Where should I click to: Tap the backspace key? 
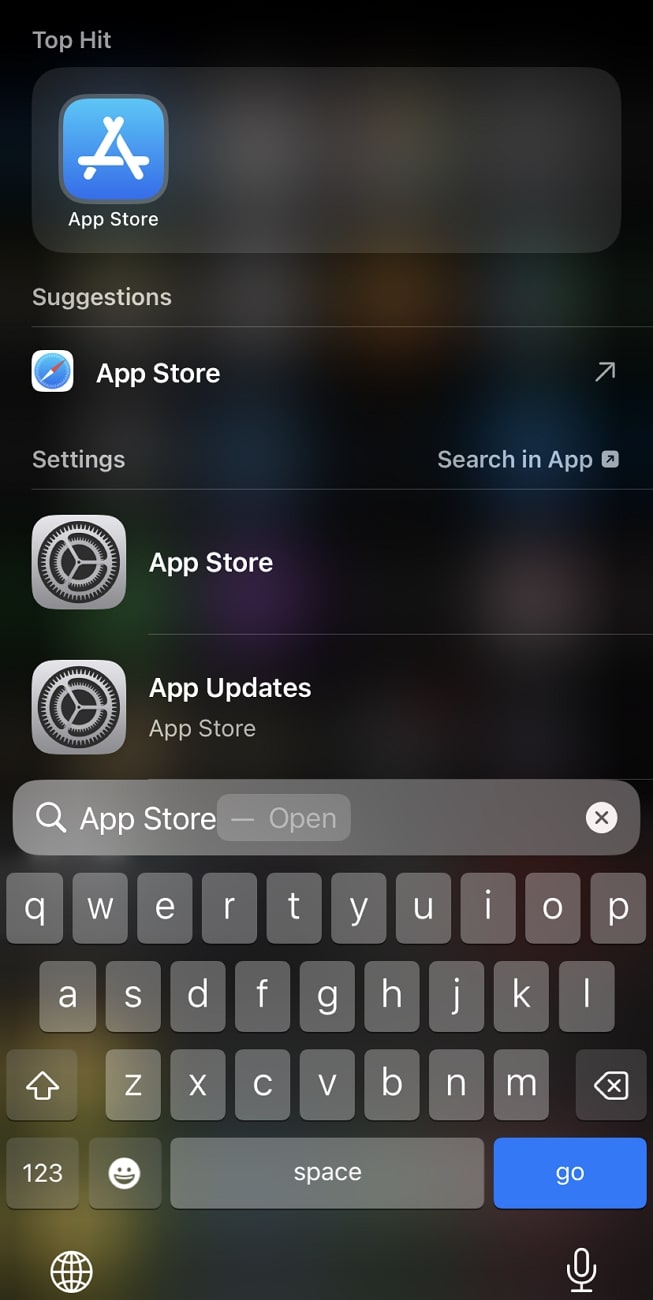(x=610, y=1085)
